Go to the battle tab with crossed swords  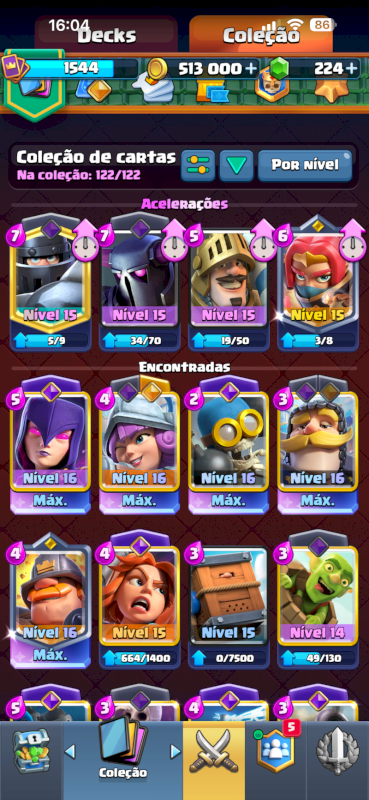[x=214, y=751]
